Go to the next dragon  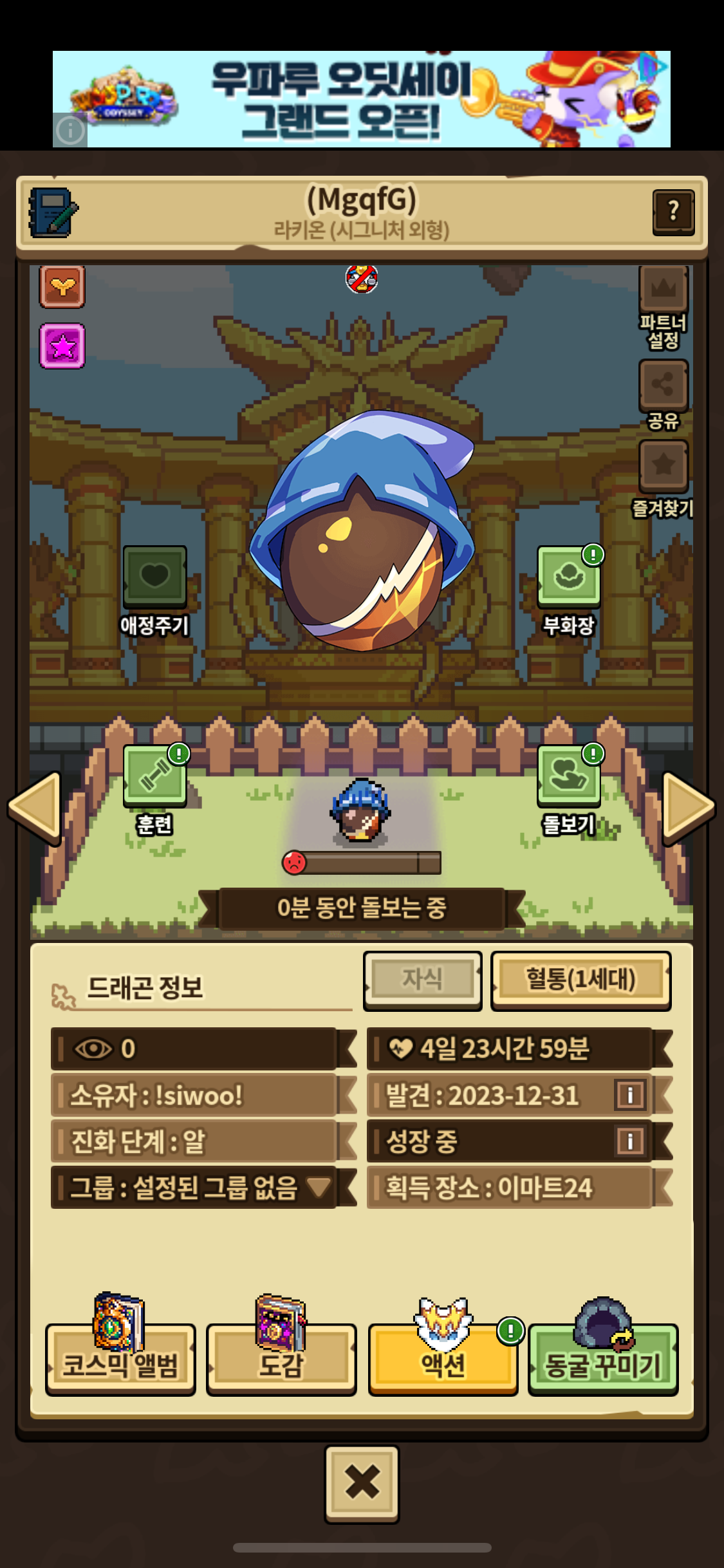tap(688, 807)
